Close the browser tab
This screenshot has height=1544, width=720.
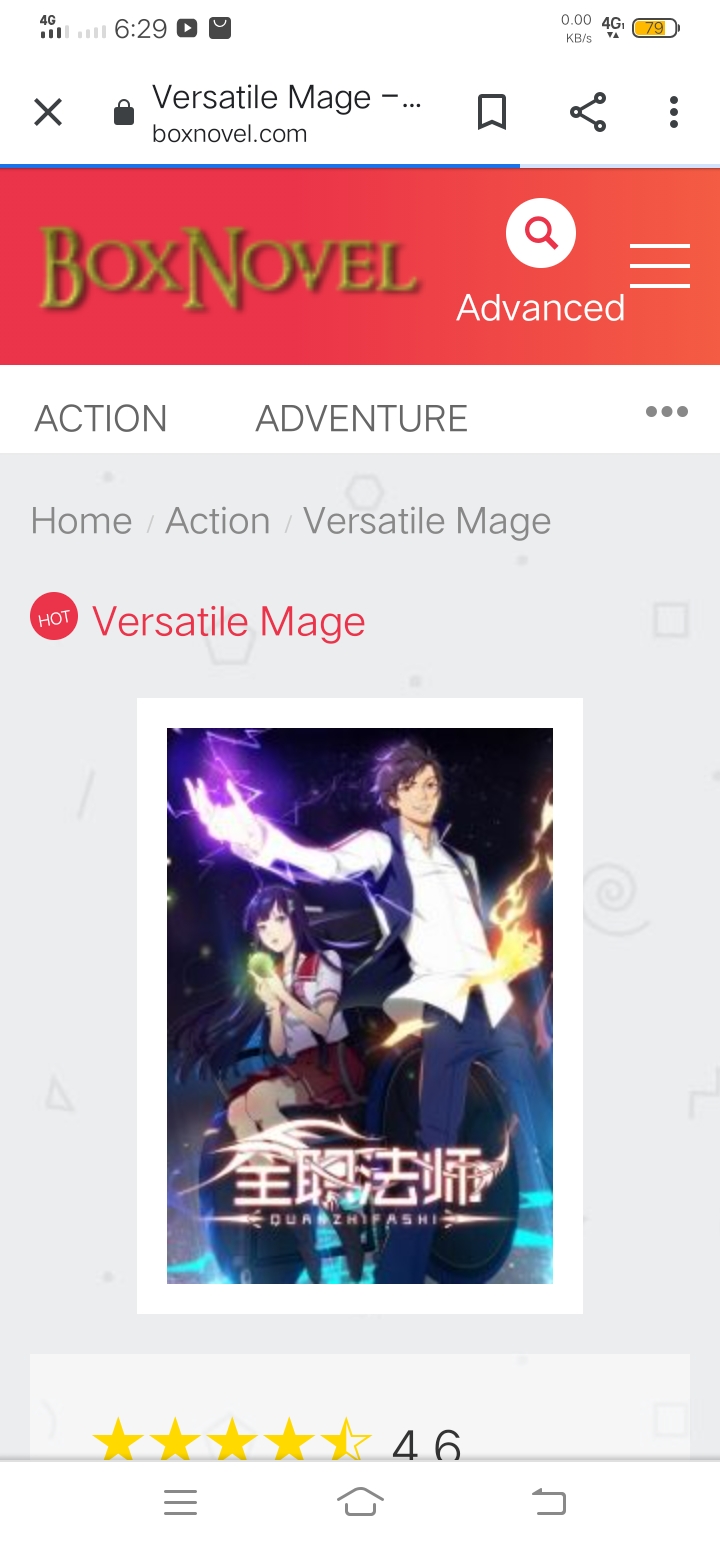(x=47, y=112)
